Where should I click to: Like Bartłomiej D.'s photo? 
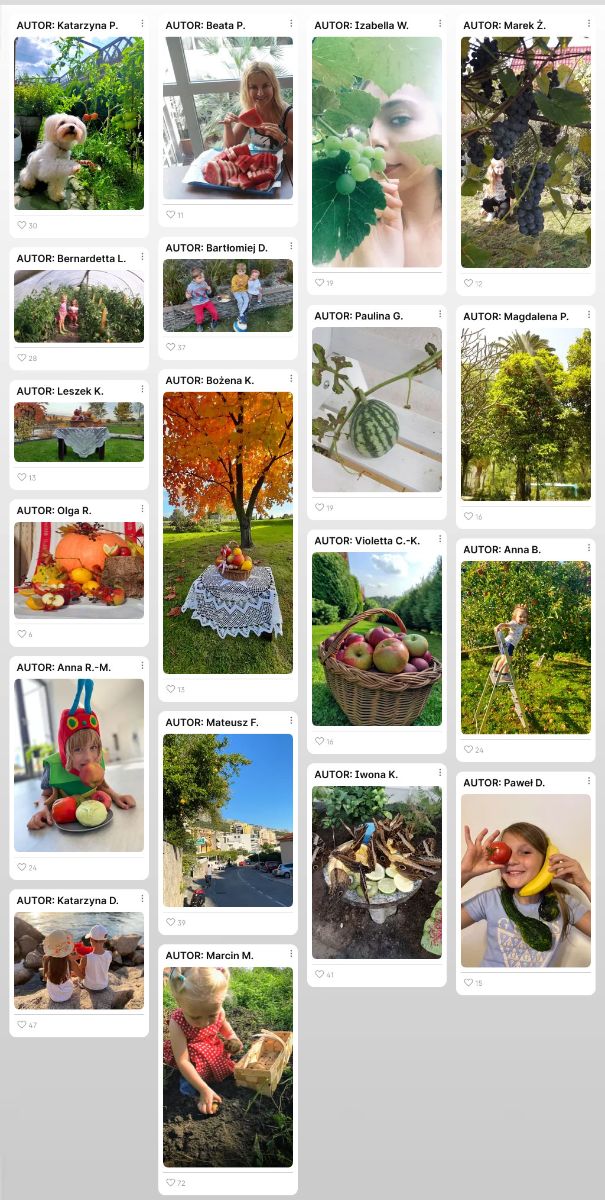click(171, 348)
